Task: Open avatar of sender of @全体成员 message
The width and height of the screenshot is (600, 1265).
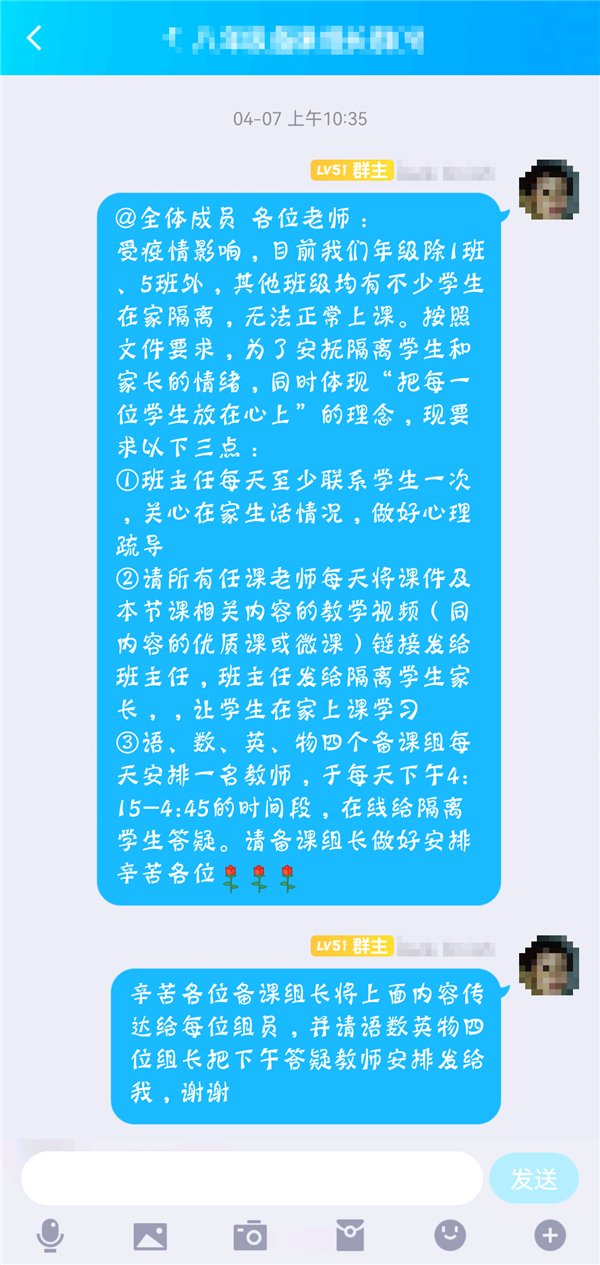Action: pyautogui.click(x=549, y=190)
